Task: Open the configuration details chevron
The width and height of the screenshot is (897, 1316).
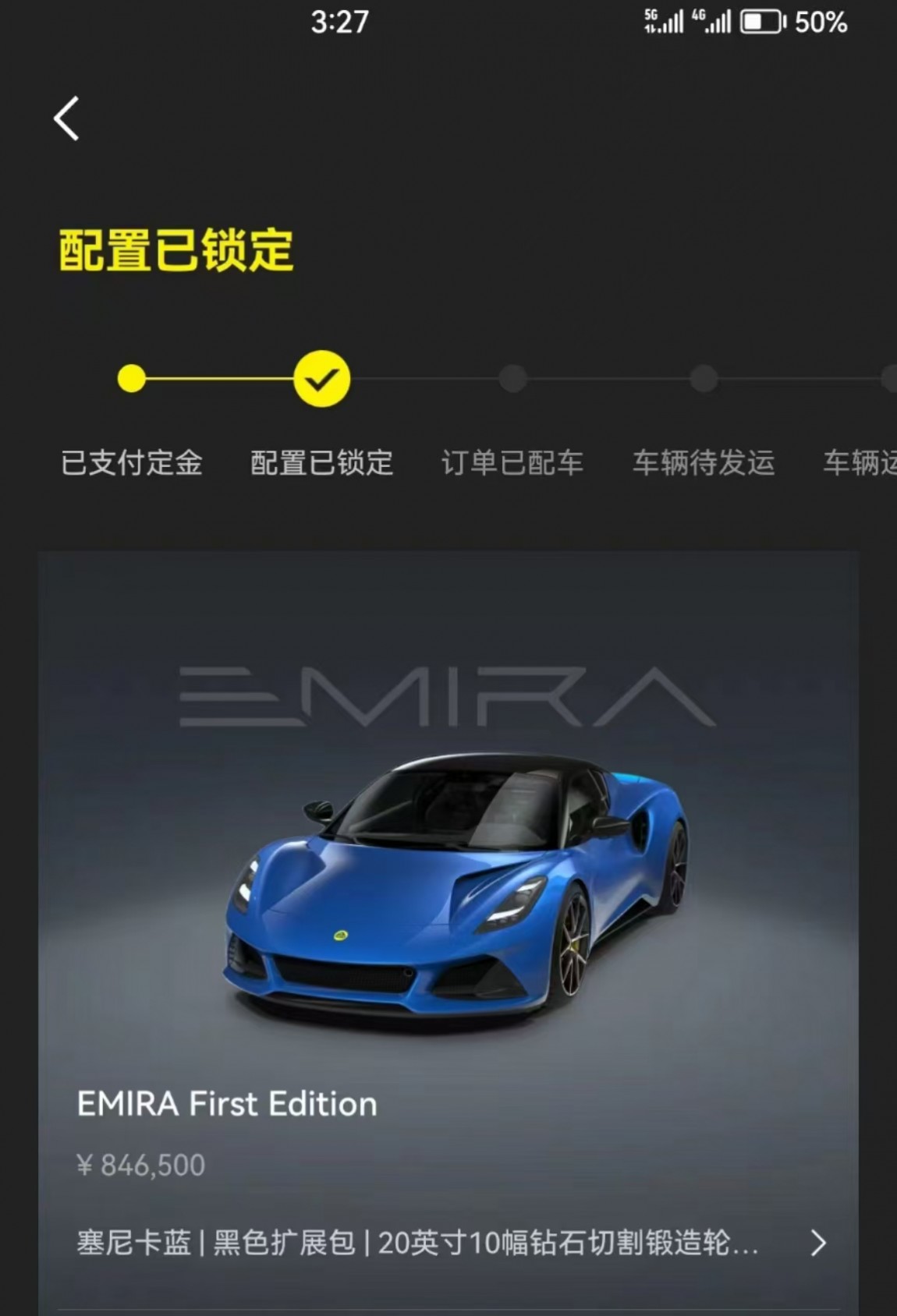Action: coord(817,1243)
